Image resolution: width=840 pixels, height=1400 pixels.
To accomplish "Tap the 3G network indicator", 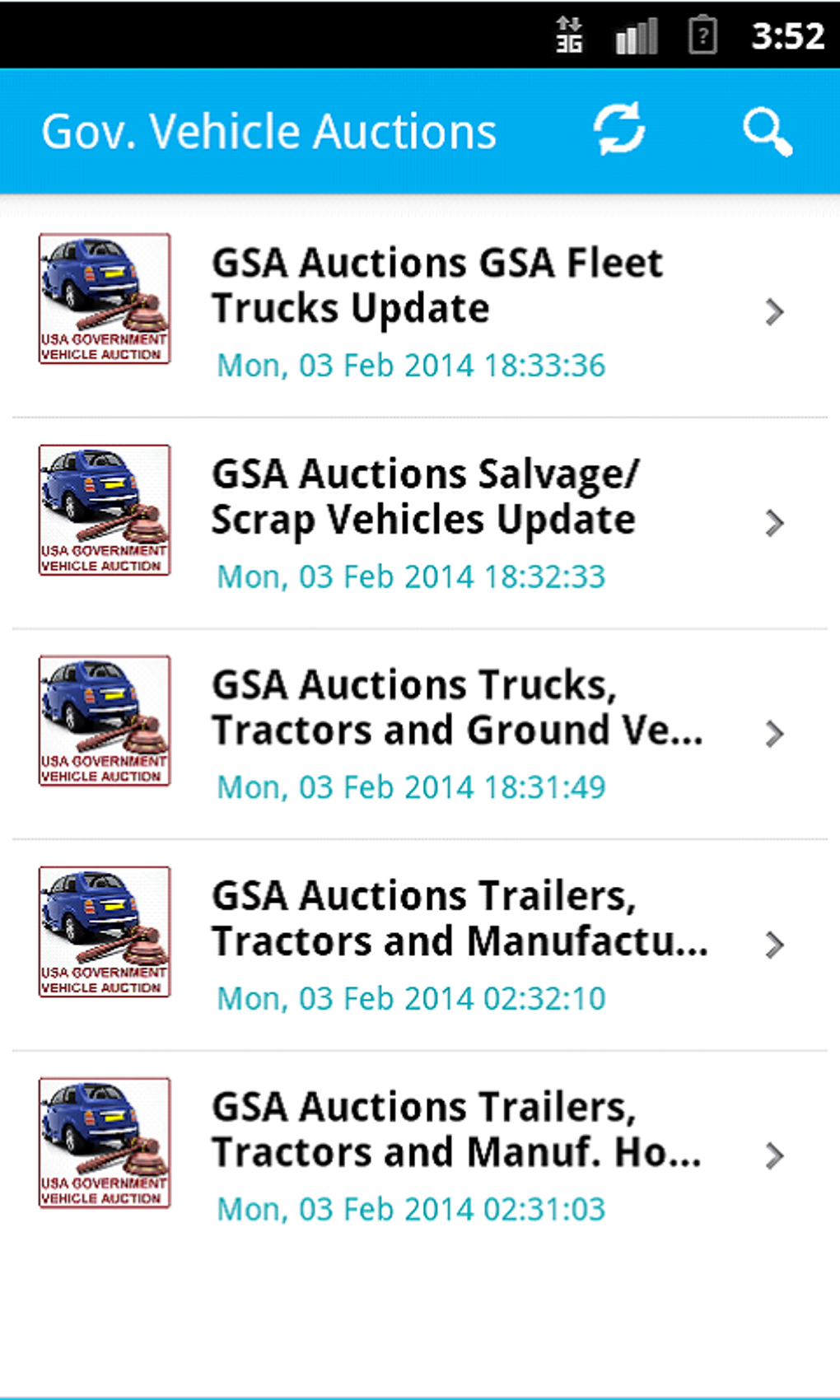I will pyautogui.click(x=569, y=35).
